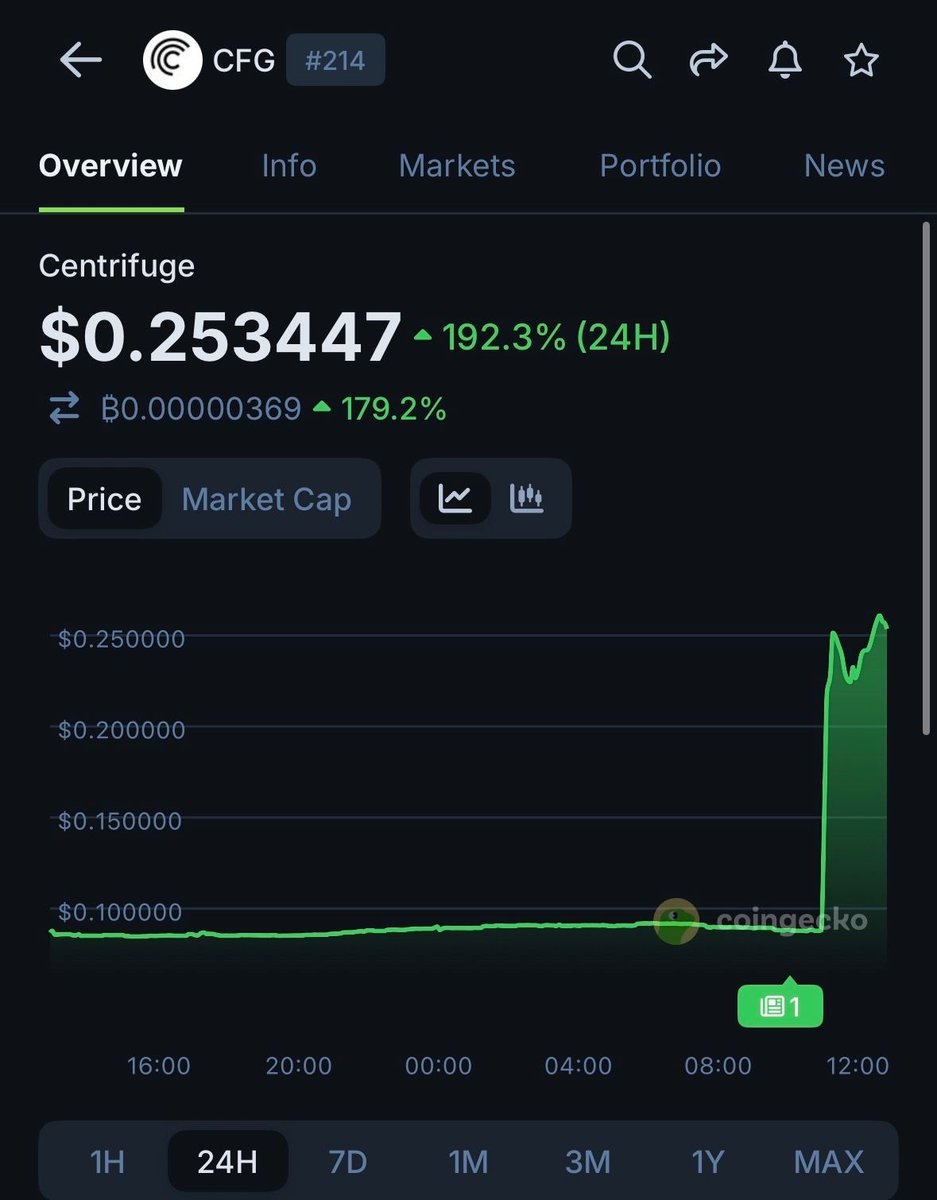Viewport: 937px width, 1200px height.
Task: Open the news marker on the chart
Action: [780, 1006]
